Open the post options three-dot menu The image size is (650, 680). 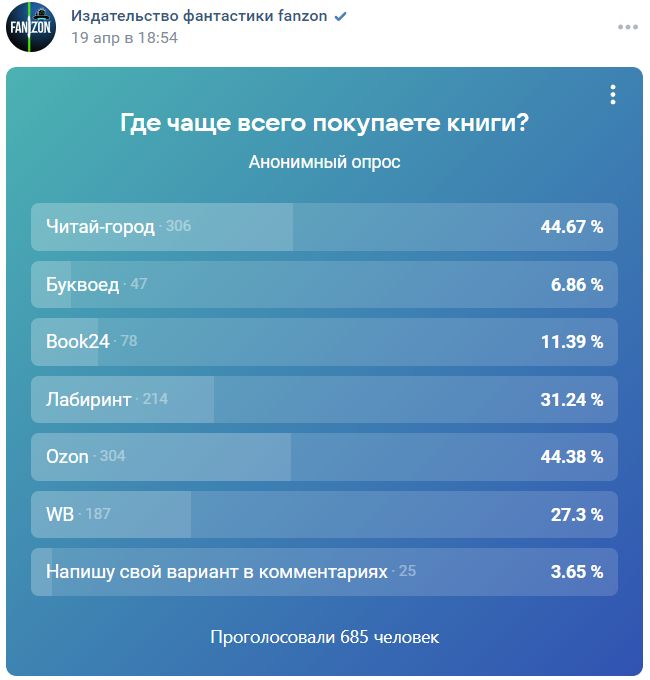[627, 27]
